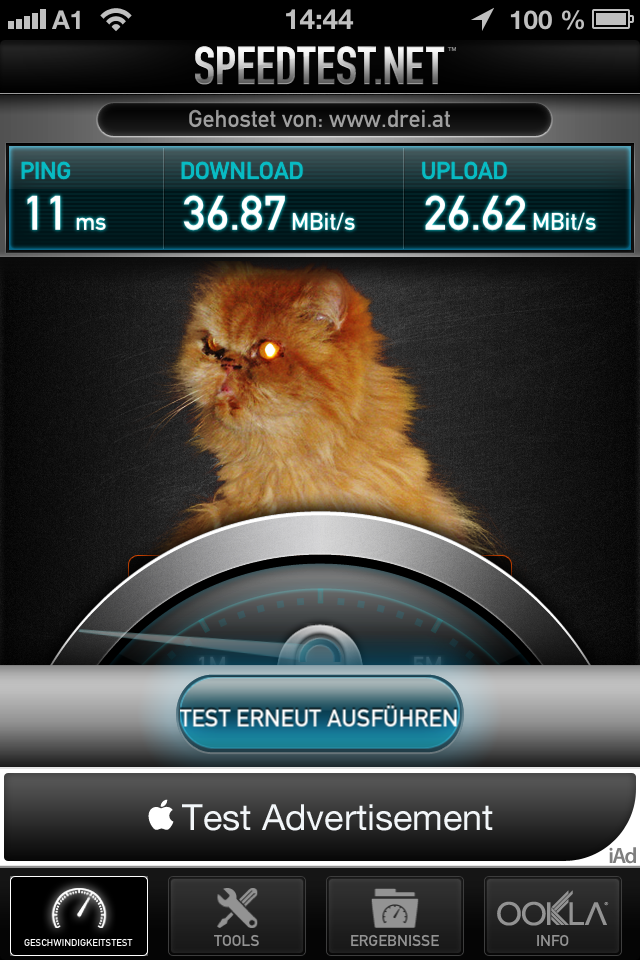Viewport: 640px width, 960px height.
Task: Open the Test Advertisement banner
Action: (320, 817)
